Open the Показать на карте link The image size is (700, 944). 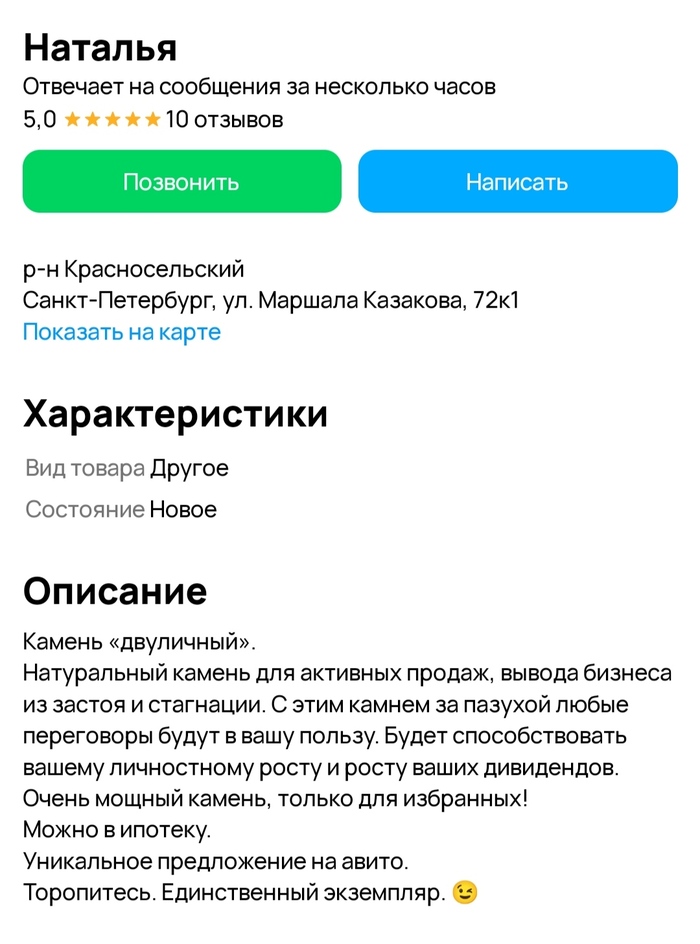pyautogui.click(x=121, y=332)
